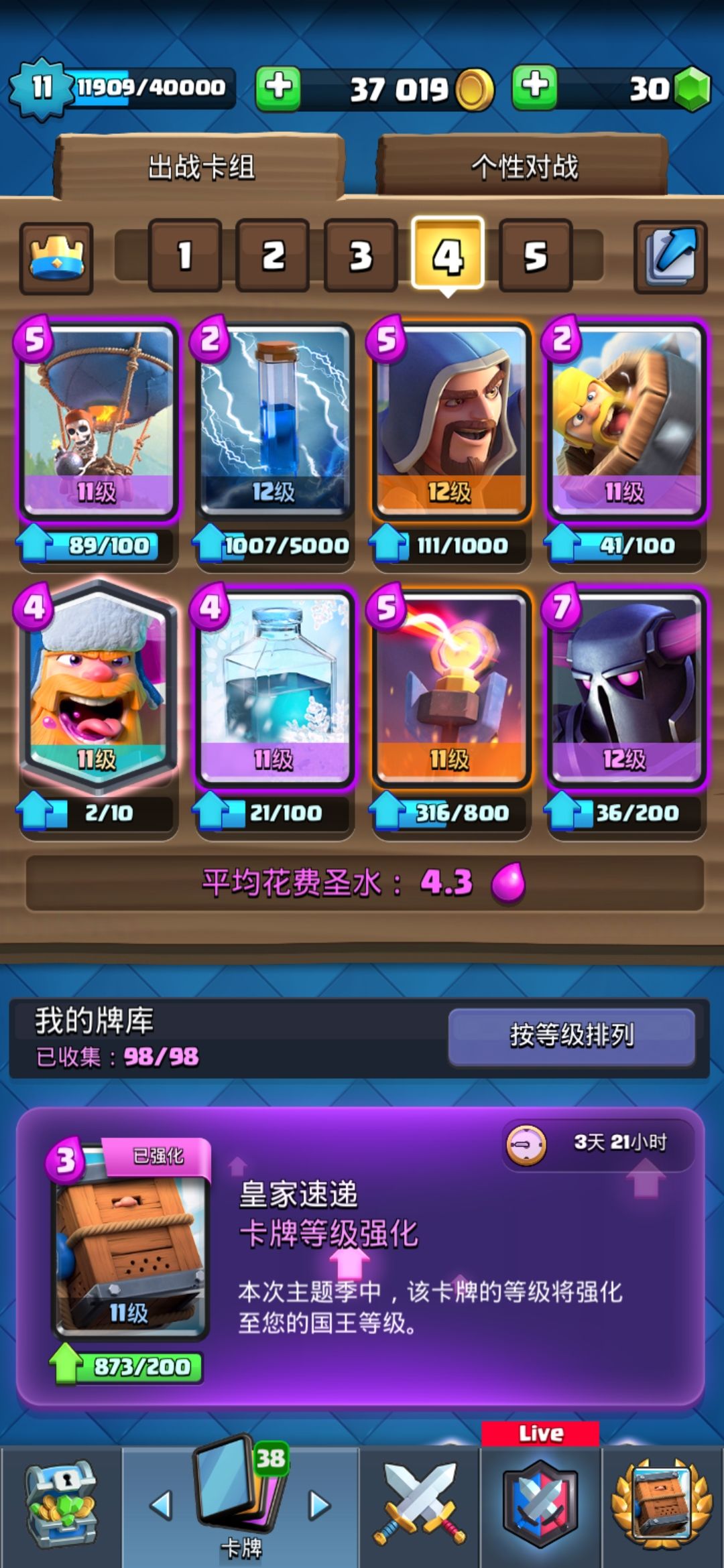Tap the Wizard card at level 12
This screenshot has height=1568, width=724.
tap(450, 420)
